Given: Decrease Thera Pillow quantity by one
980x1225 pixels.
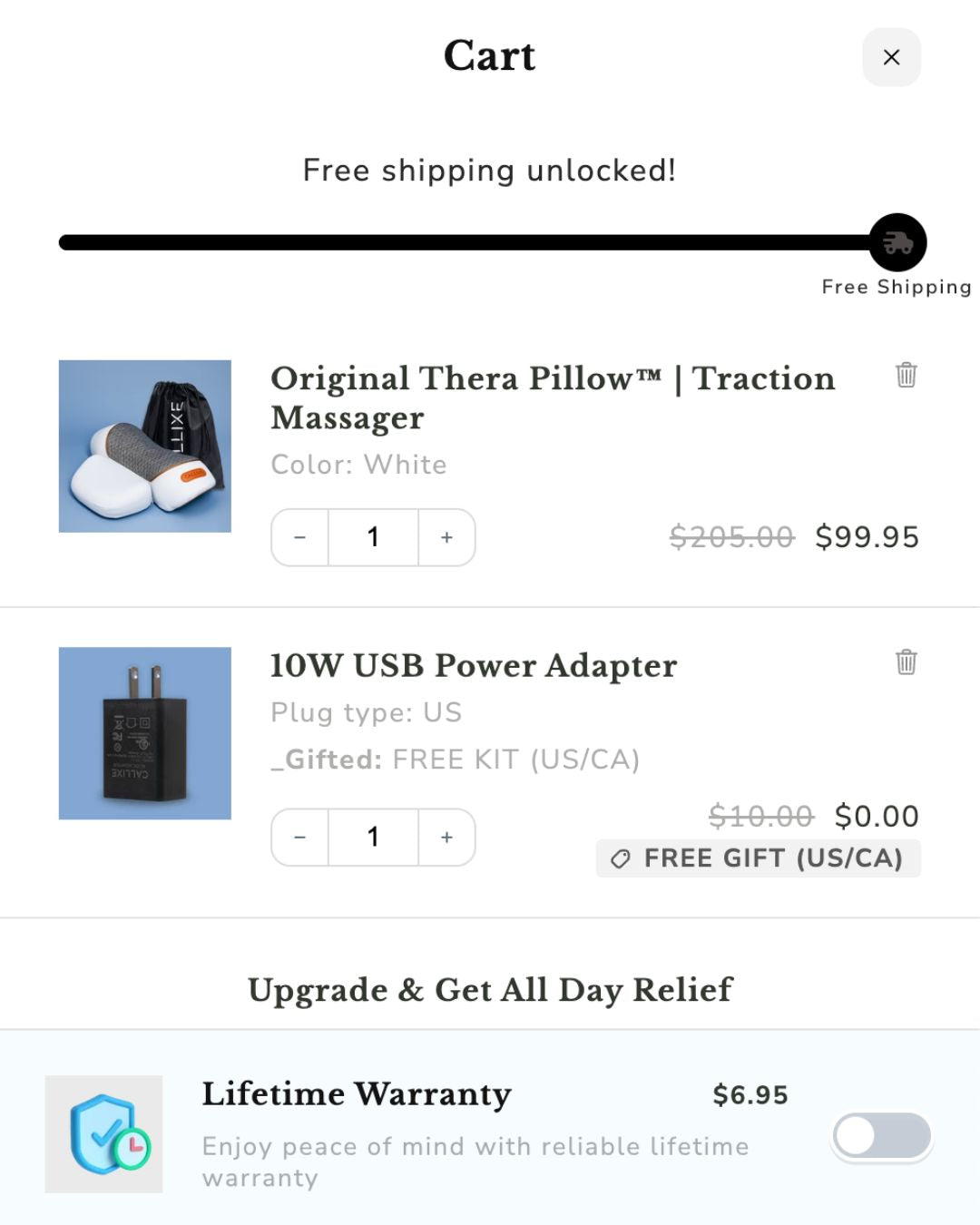Looking at the screenshot, I should tap(299, 537).
